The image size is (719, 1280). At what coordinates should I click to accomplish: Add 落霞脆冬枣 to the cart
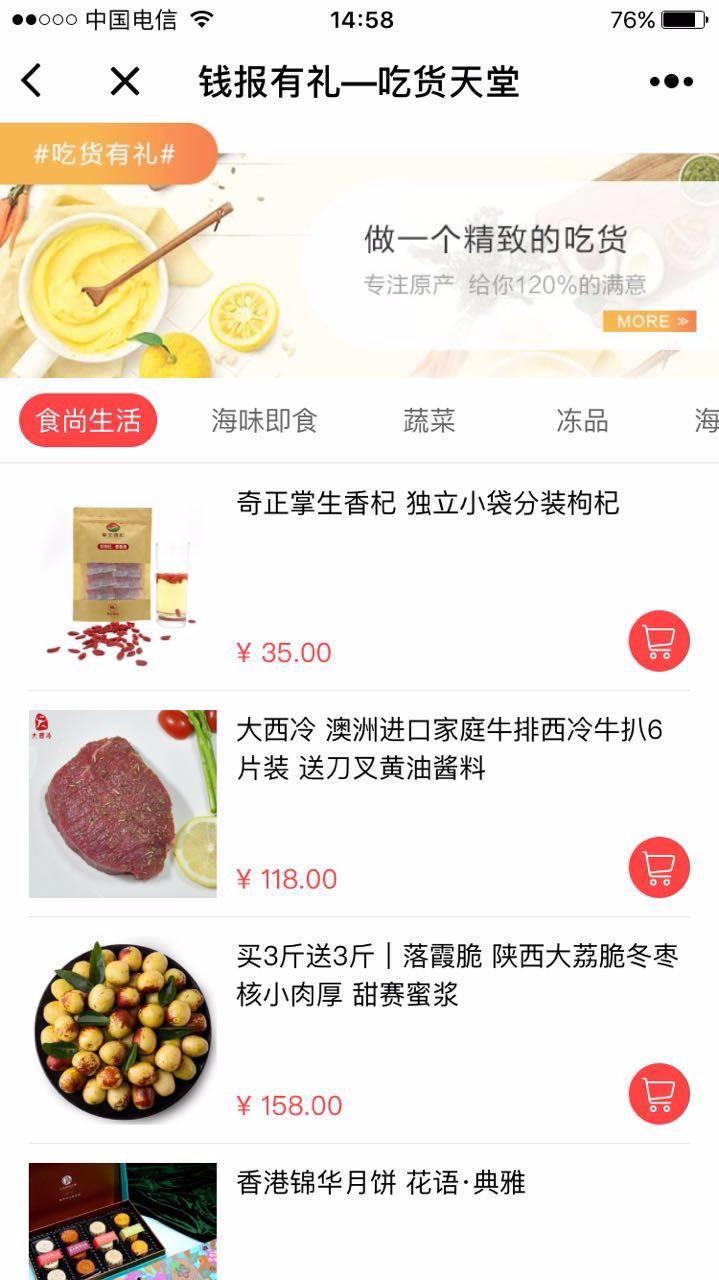pos(659,1094)
